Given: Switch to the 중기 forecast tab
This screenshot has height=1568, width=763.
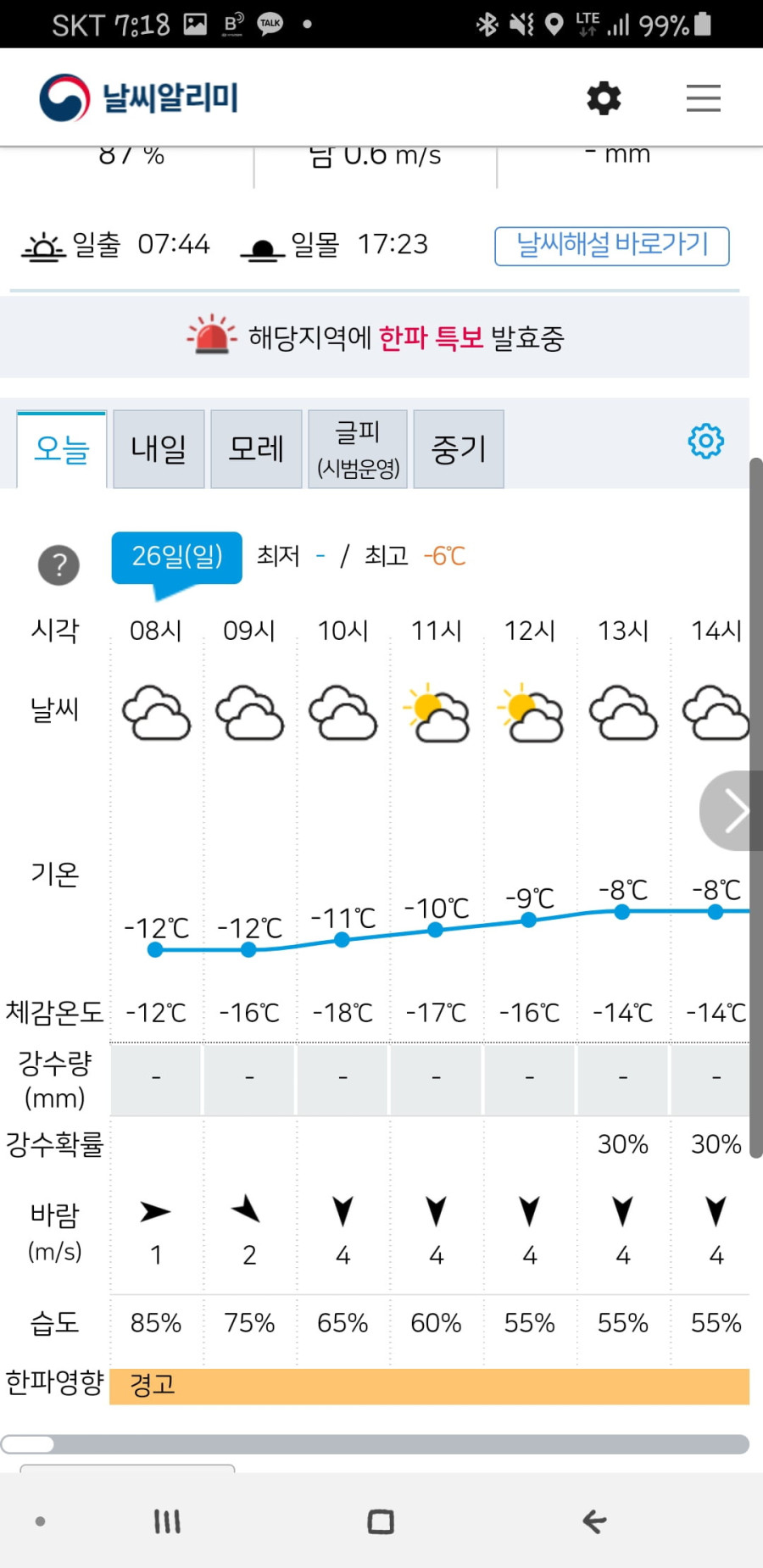Looking at the screenshot, I should [459, 449].
